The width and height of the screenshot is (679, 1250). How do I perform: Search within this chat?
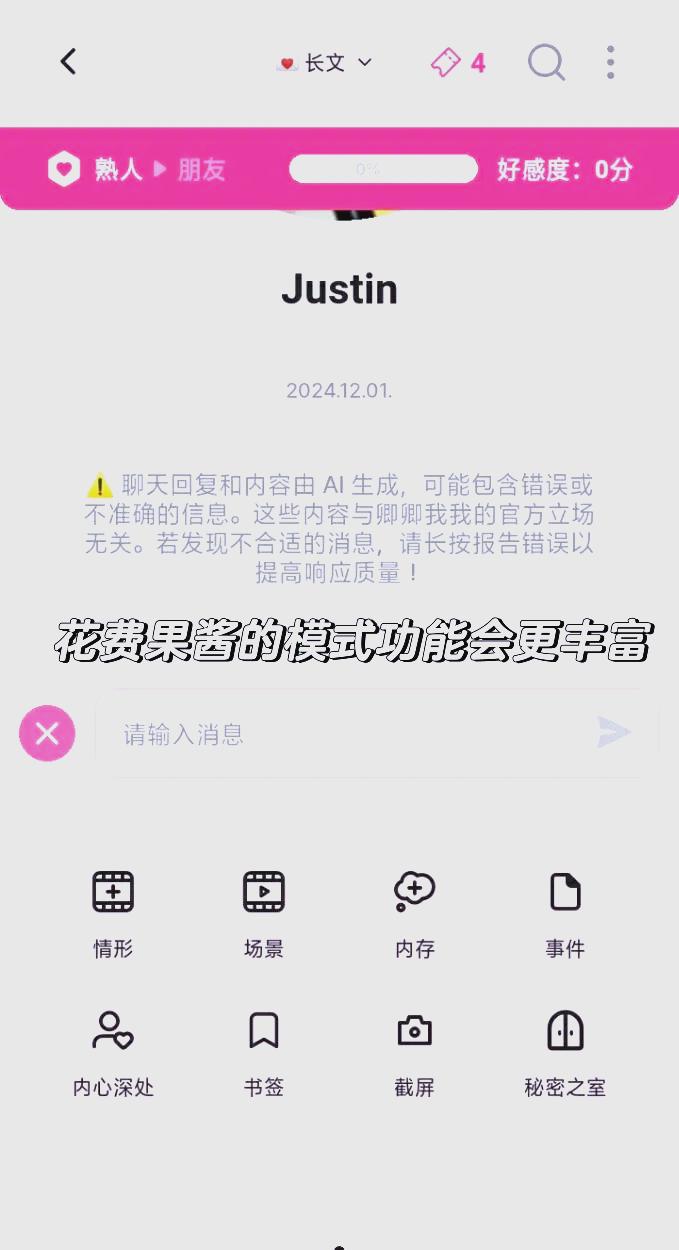[546, 62]
